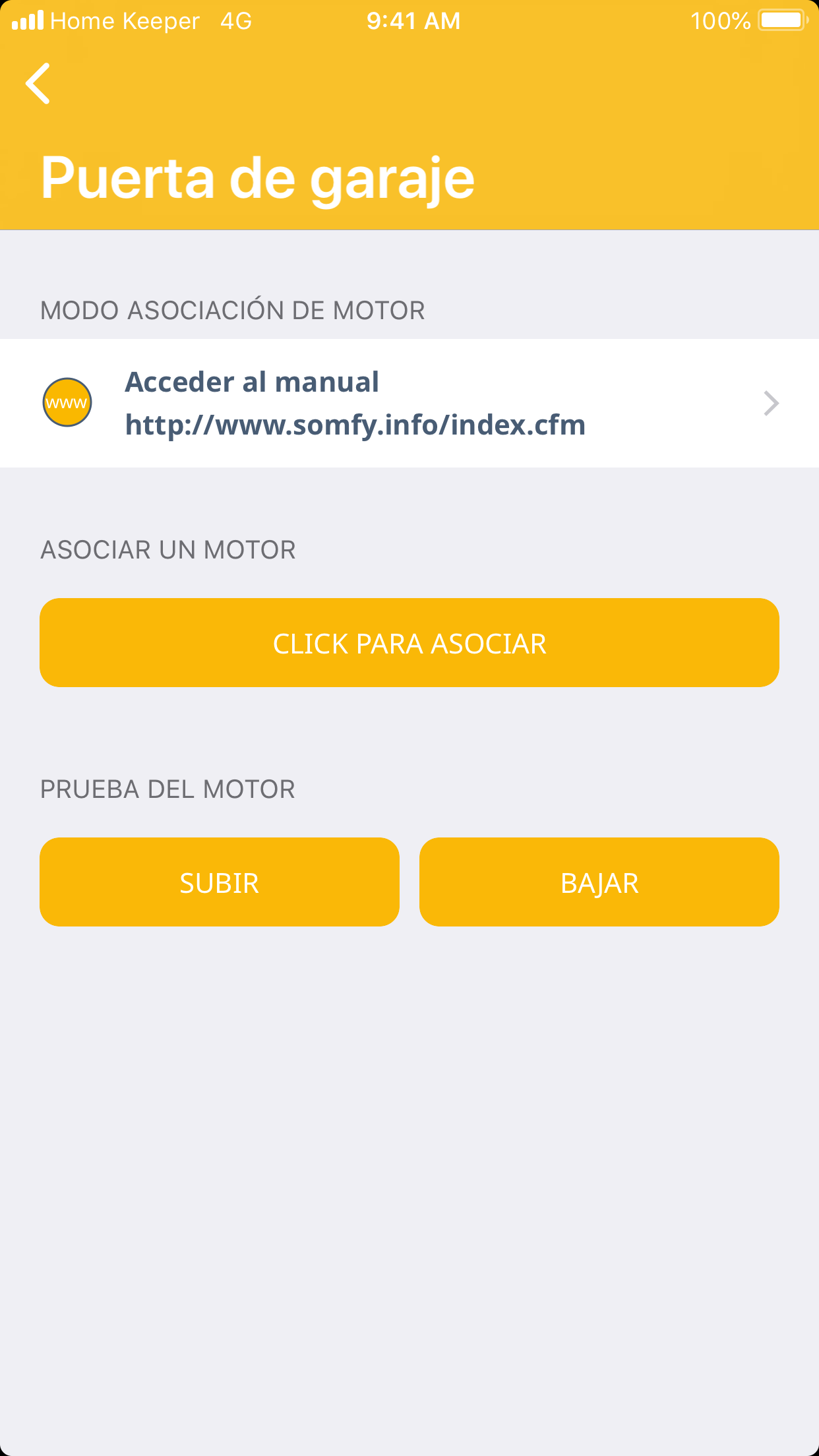Test motor with SUBIR button
This screenshot has width=819, height=1456.
pyautogui.click(x=219, y=882)
